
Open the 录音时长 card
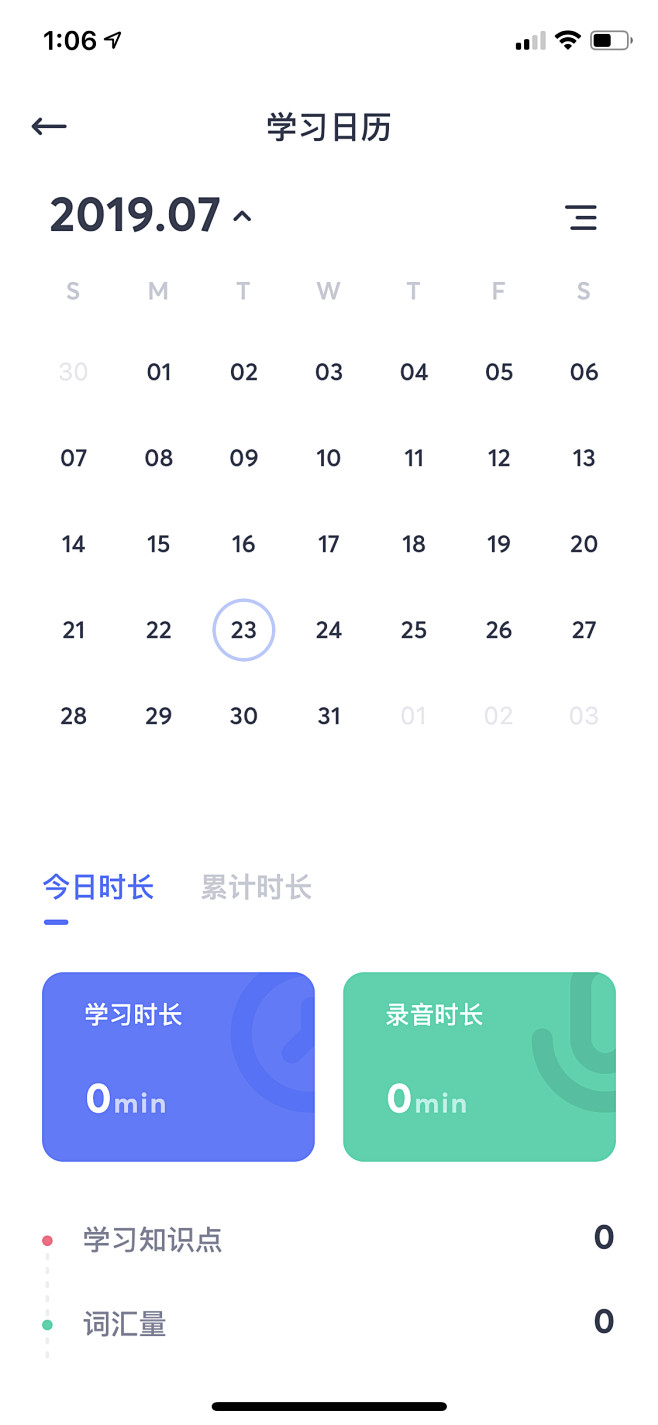coord(479,1066)
